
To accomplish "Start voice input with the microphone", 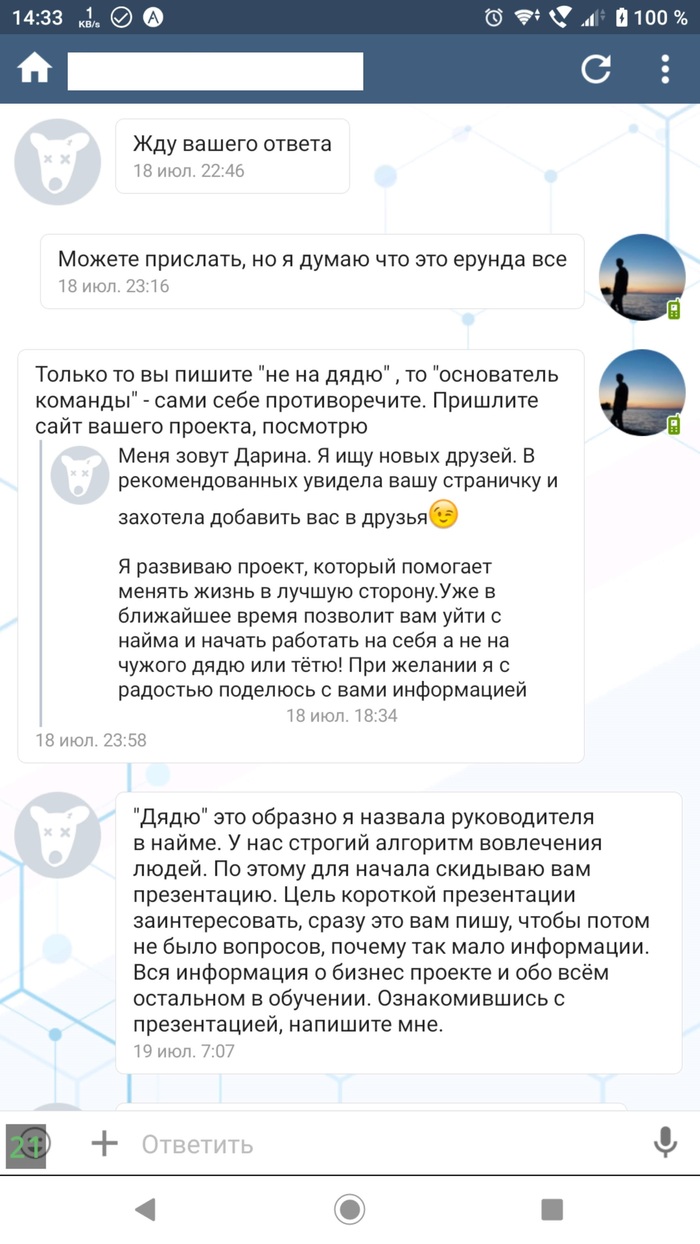I will coord(665,1143).
